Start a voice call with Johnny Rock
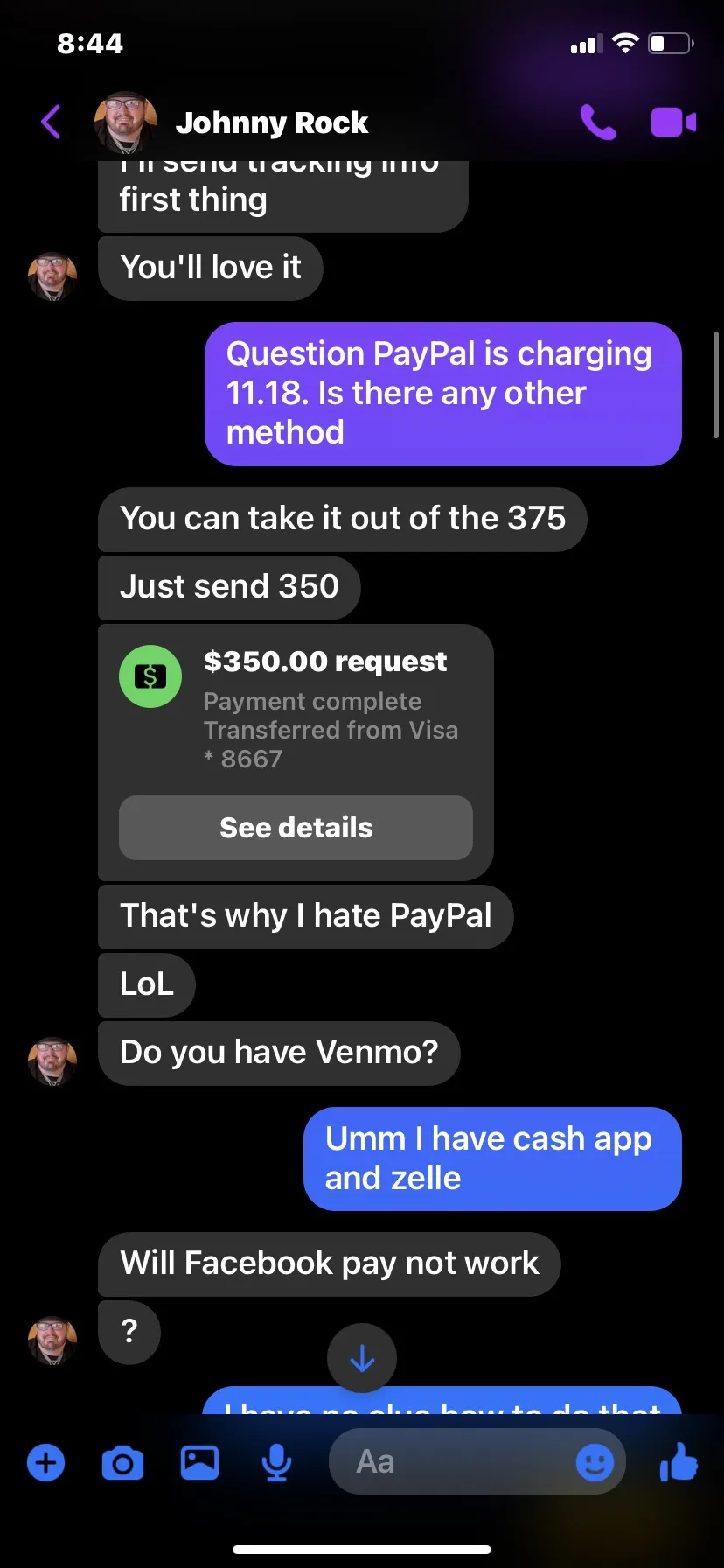 (x=598, y=122)
